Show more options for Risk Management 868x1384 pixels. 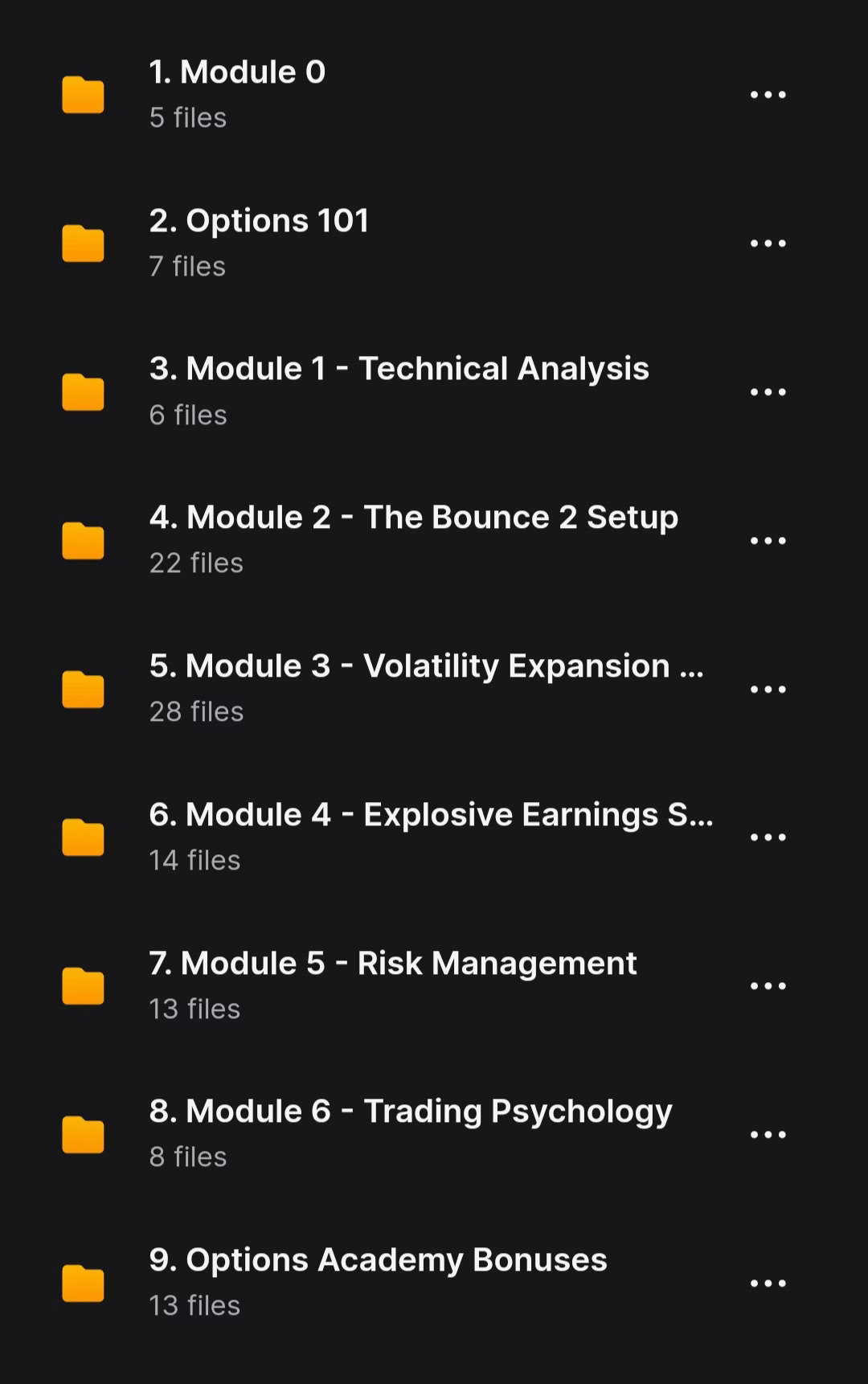[768, 986]
